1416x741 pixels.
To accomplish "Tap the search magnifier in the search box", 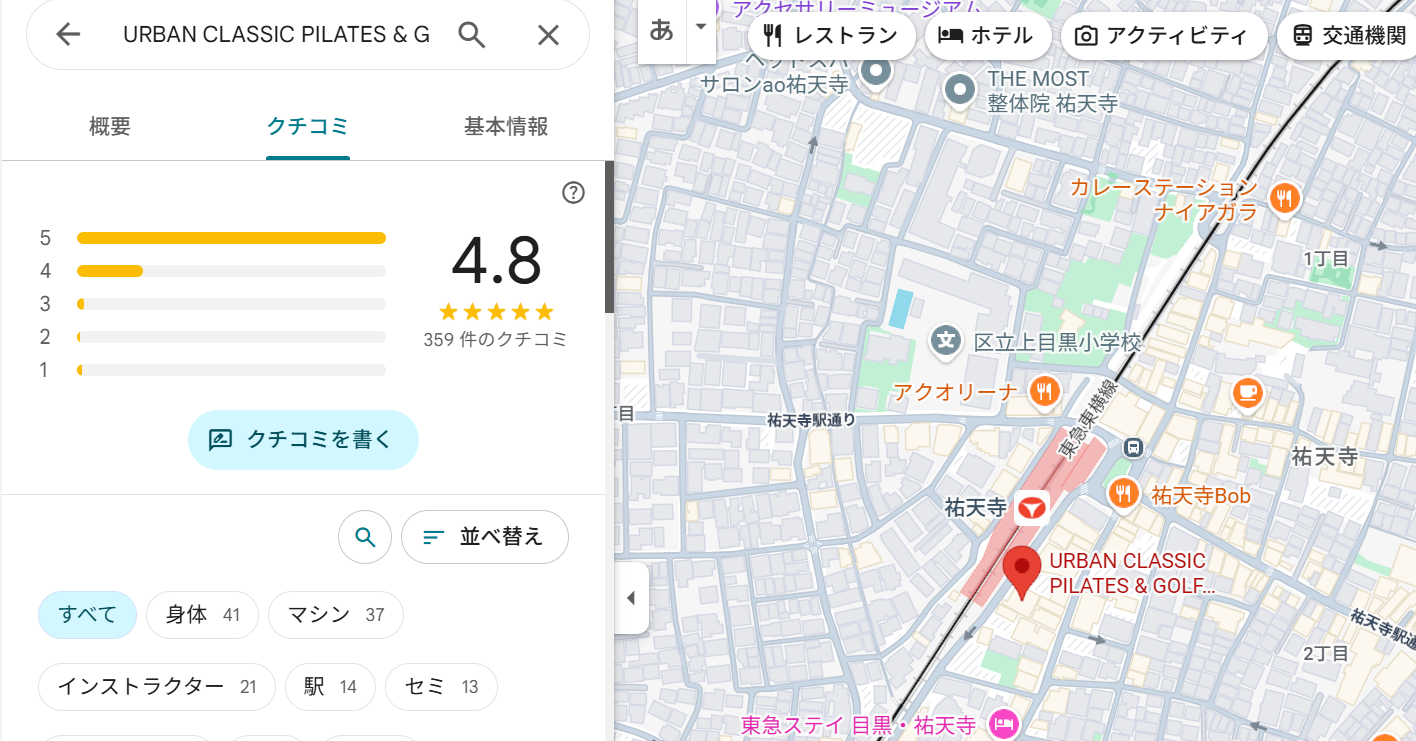I will pos(471,35).
